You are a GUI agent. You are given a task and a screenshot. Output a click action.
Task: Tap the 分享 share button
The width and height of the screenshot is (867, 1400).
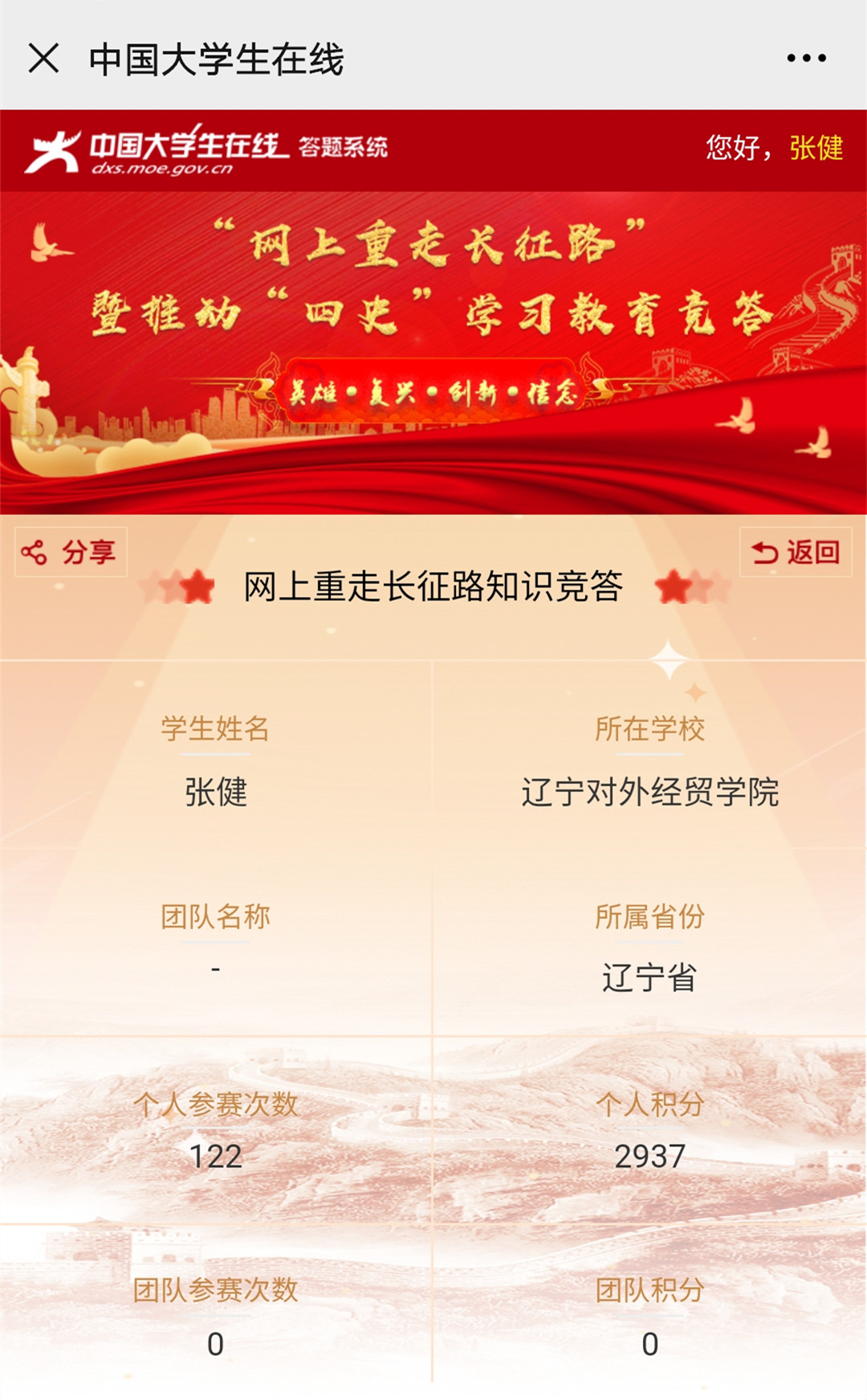click(71, 552)
